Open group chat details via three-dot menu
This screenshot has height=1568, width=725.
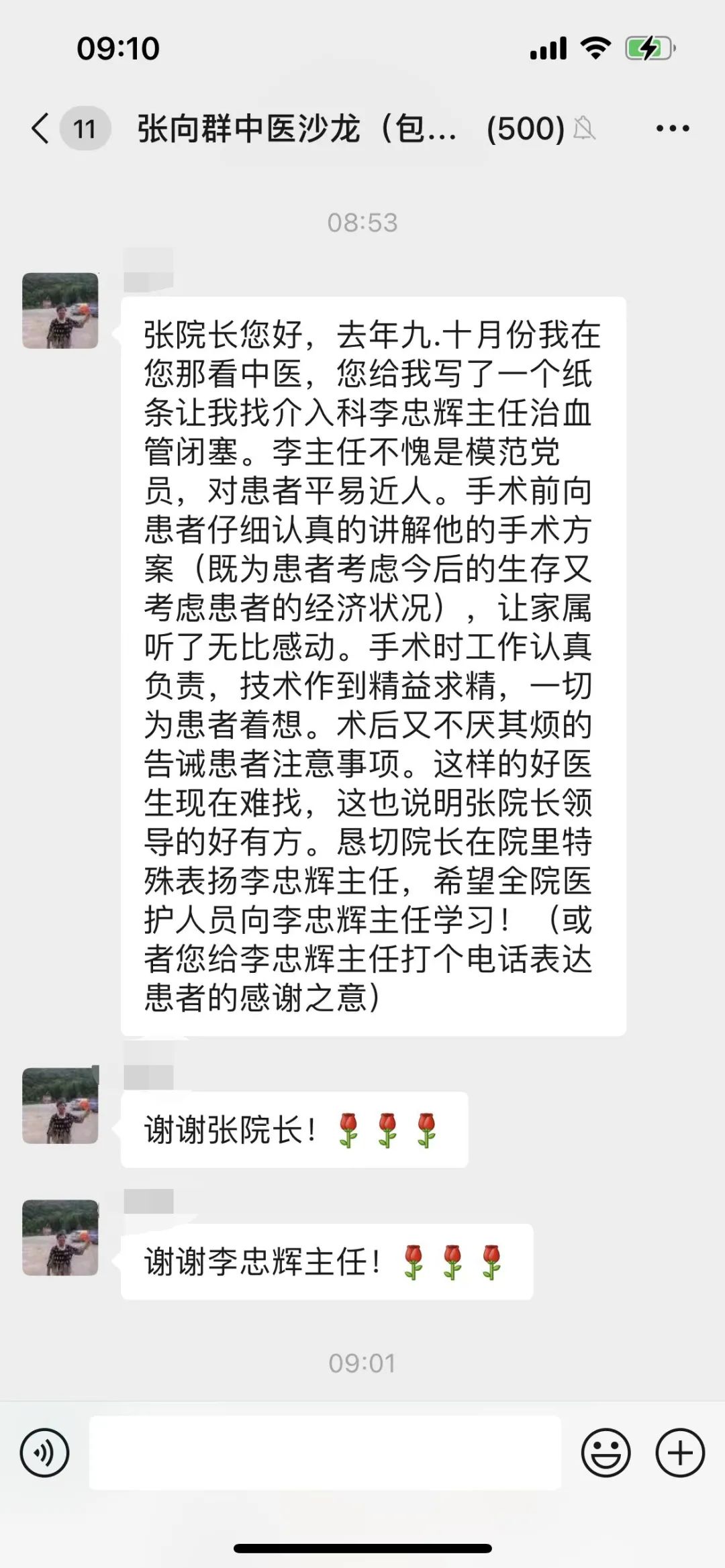[673, 128]
